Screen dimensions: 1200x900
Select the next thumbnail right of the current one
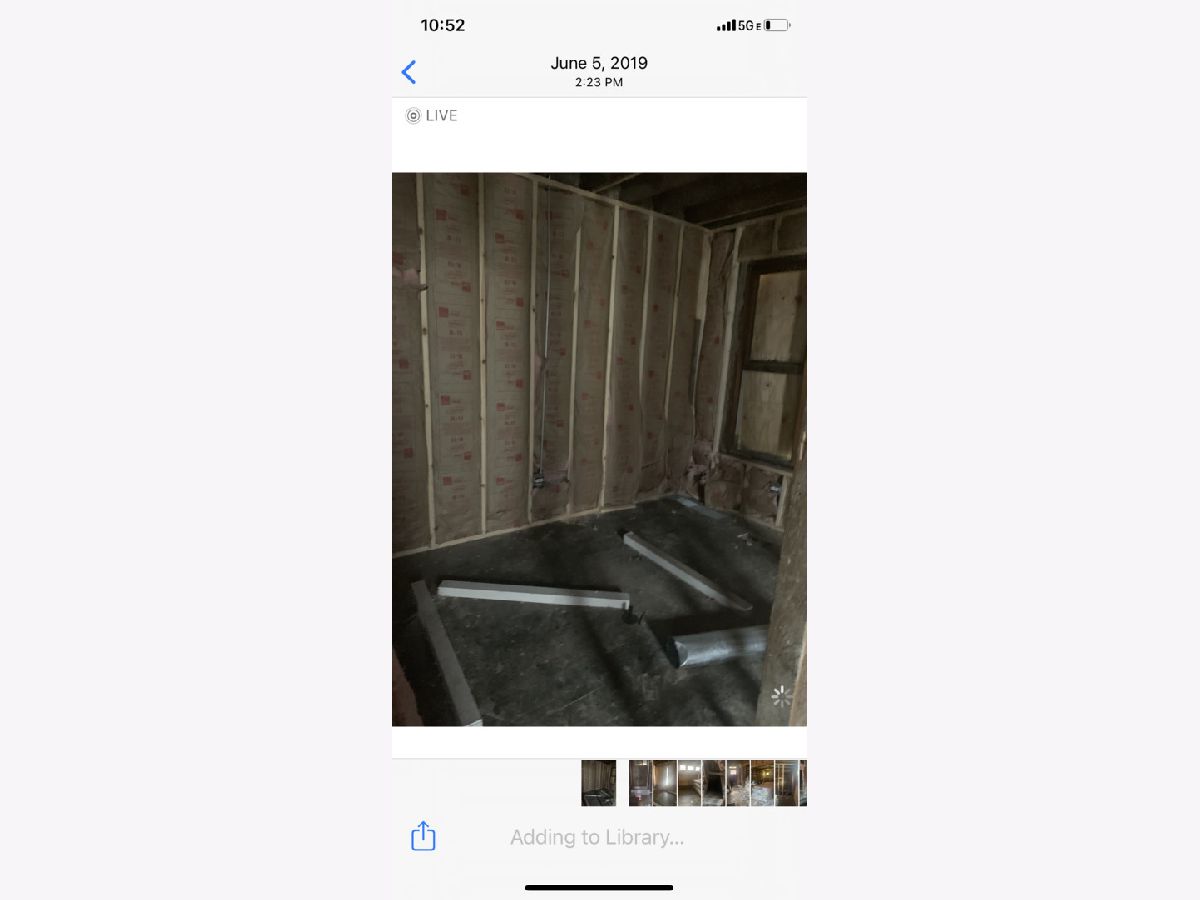coord(639,783)
